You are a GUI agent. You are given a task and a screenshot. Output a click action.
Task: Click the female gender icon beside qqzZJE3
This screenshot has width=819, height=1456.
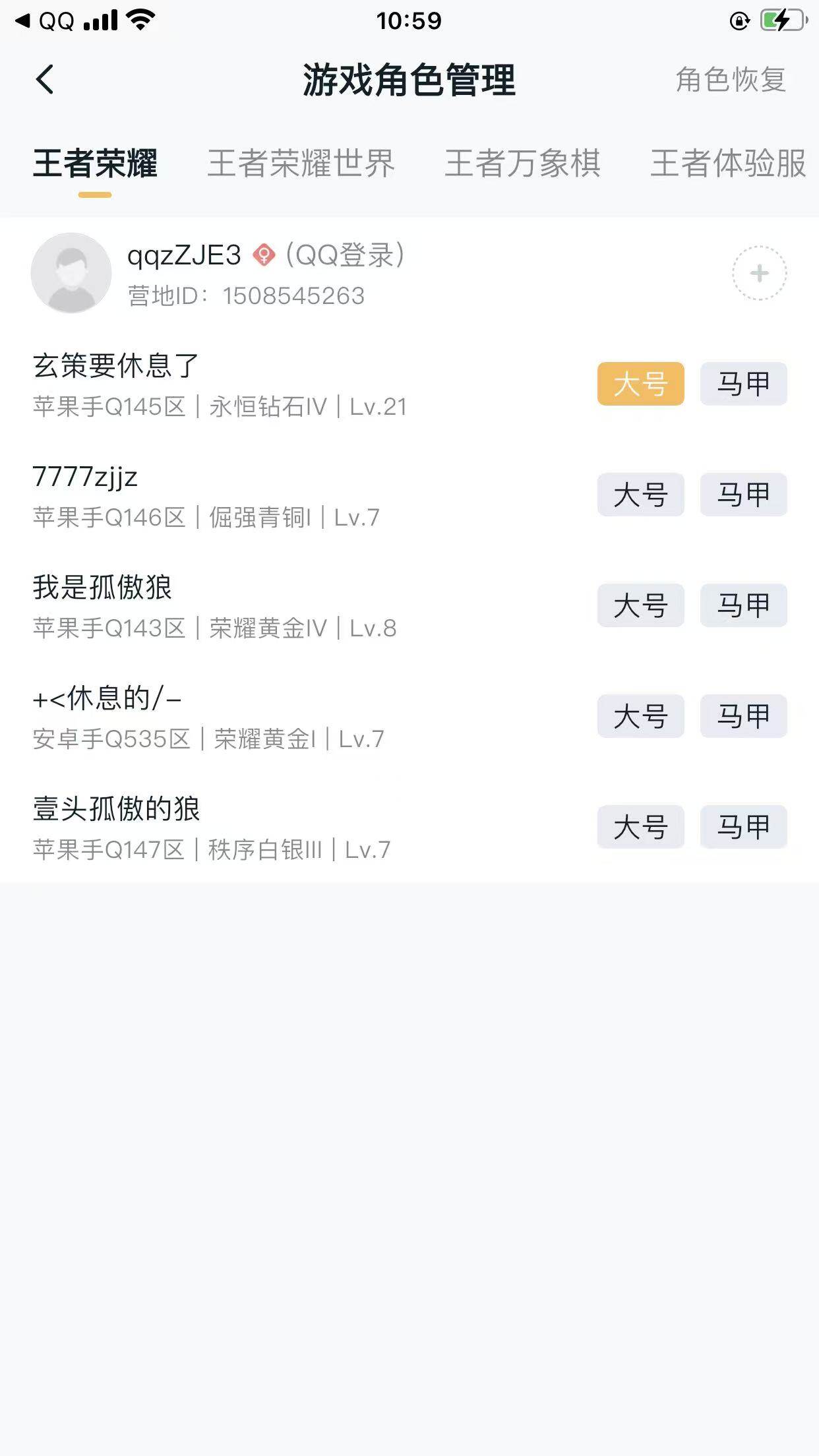tap(264, 254)
